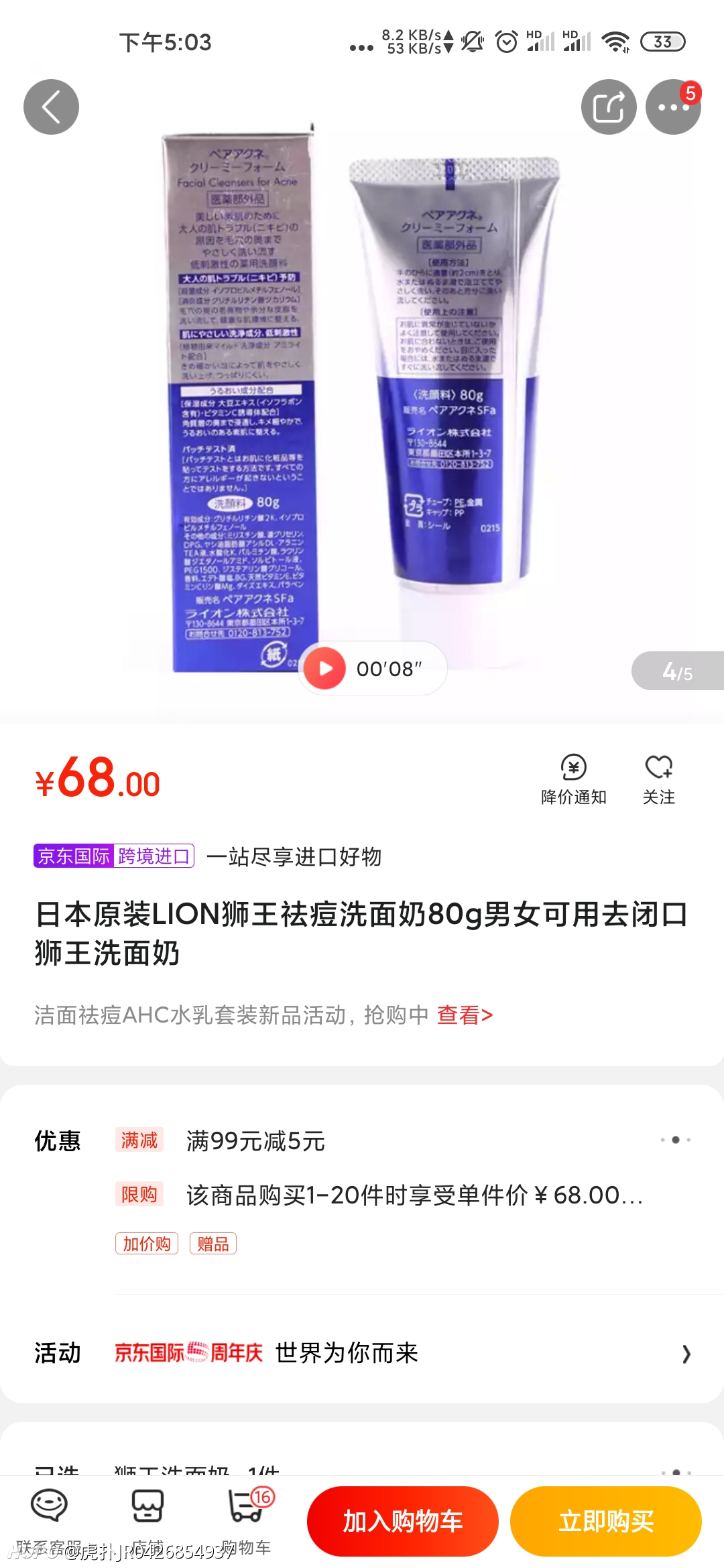
Task: Go back using the arrow icon
Action: pyautogui.click(x=51, y=107)
